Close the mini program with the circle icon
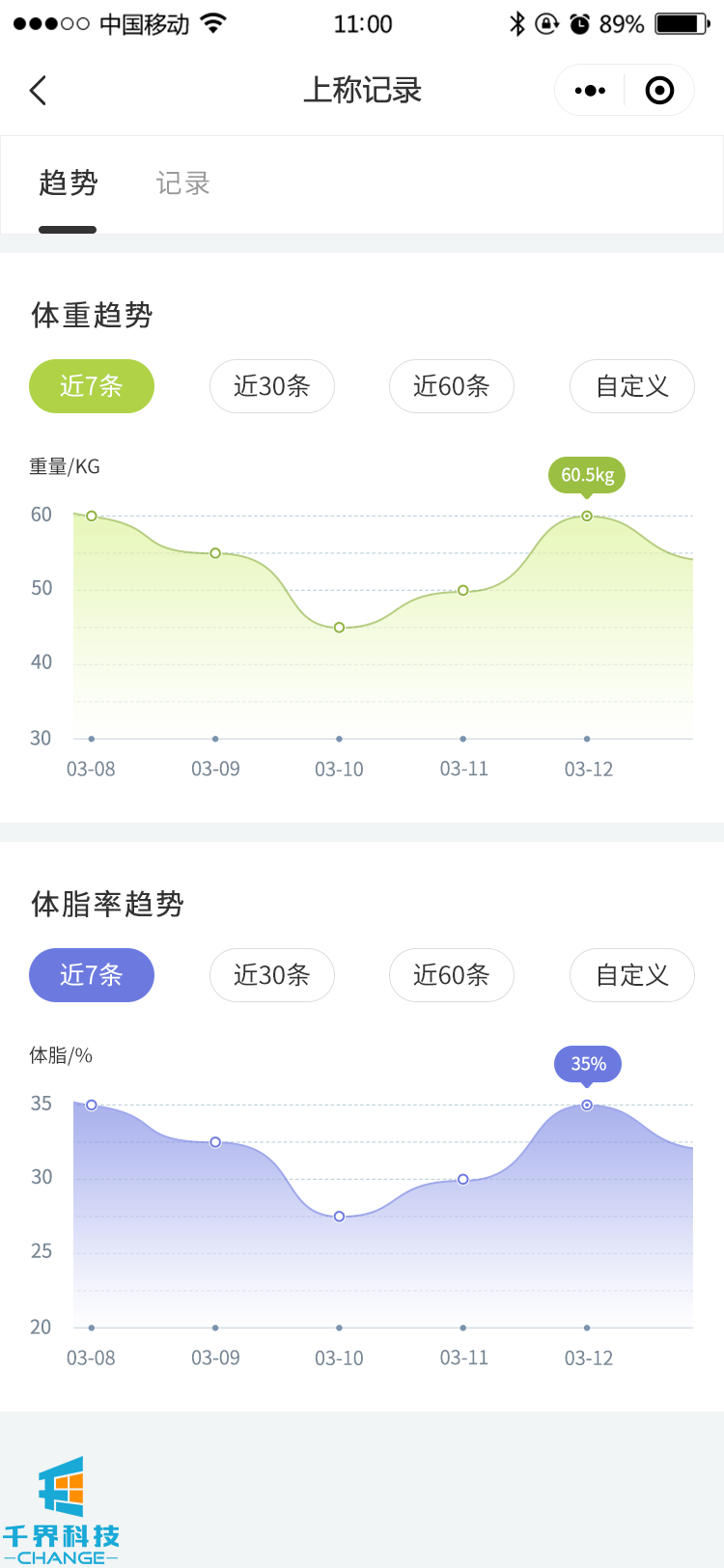The height and width of the screenshot is (1568, 724). click(659, 91)
